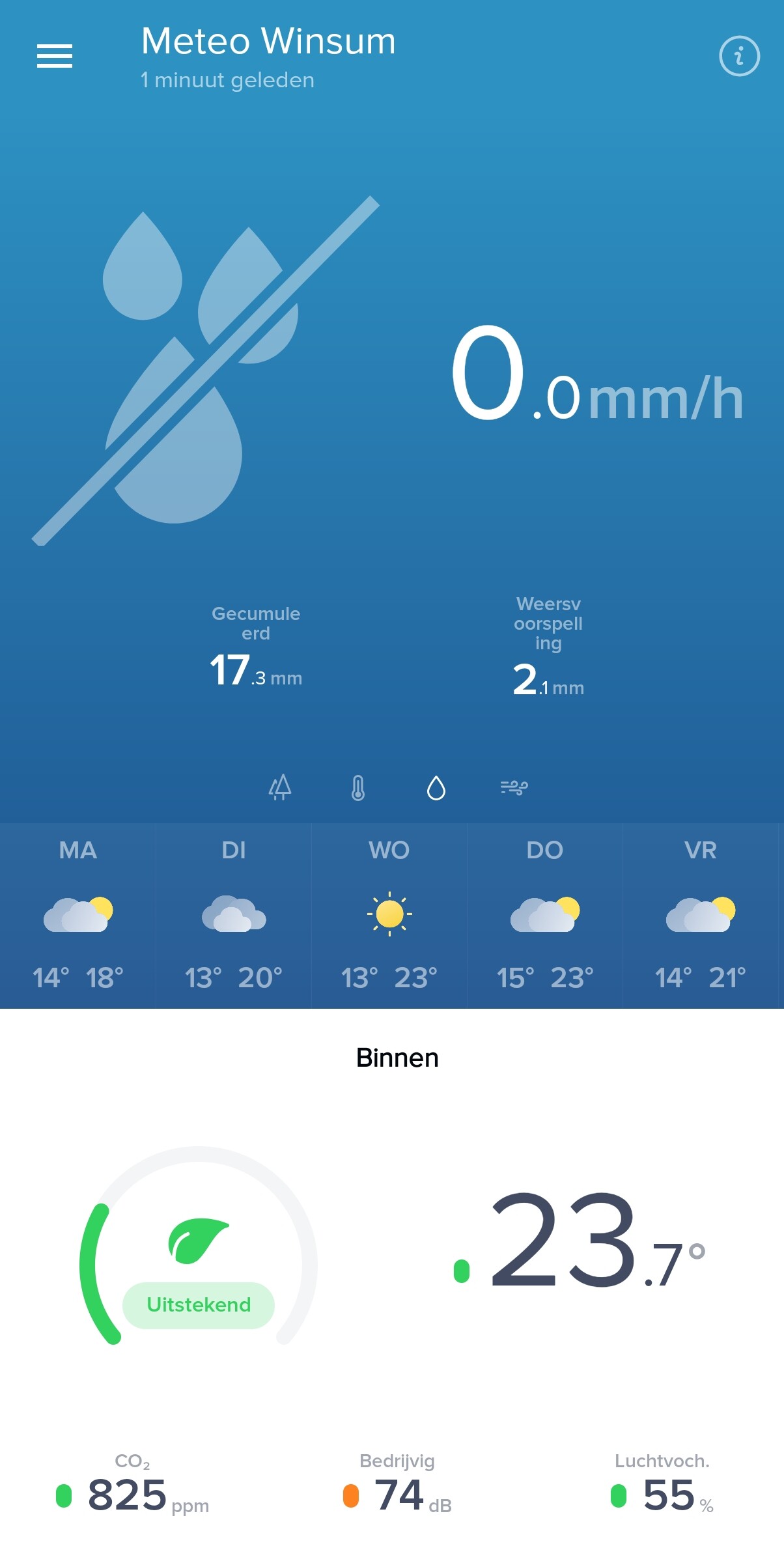Image resolution: width=784 pixels, height=1561 pixels.
Task: Open the DO forecast
Action: pyautogui.click(x=545, y=915)
